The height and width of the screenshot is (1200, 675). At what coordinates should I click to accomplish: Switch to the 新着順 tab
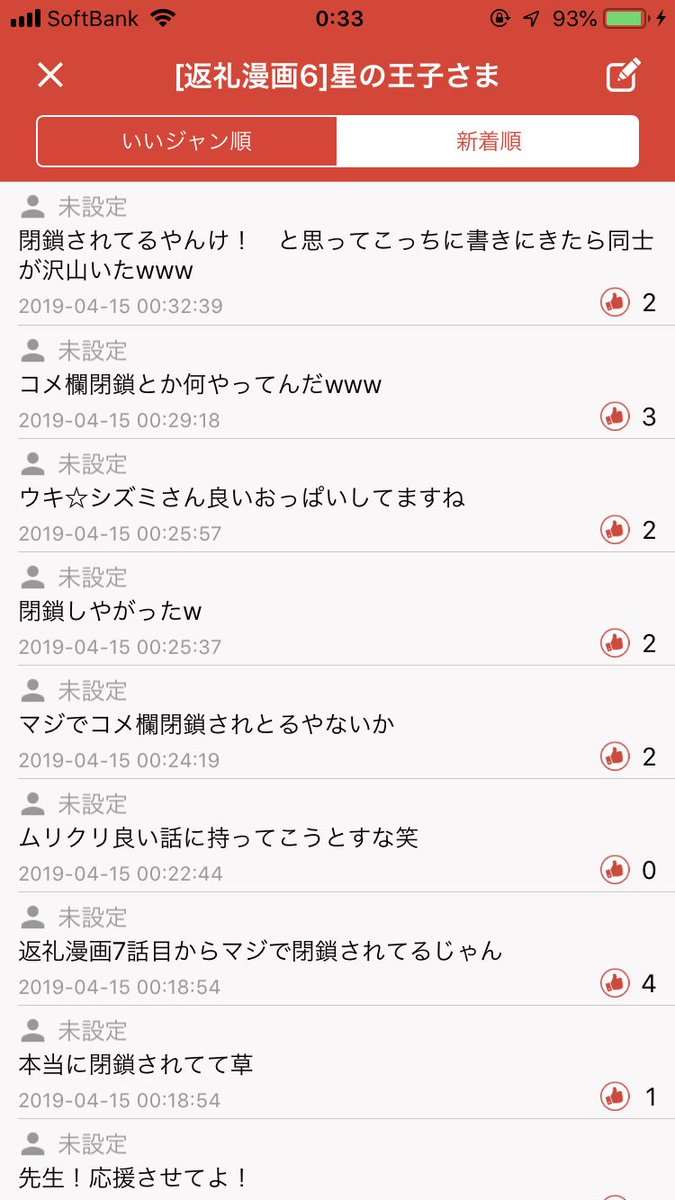[x=488, y=141]
